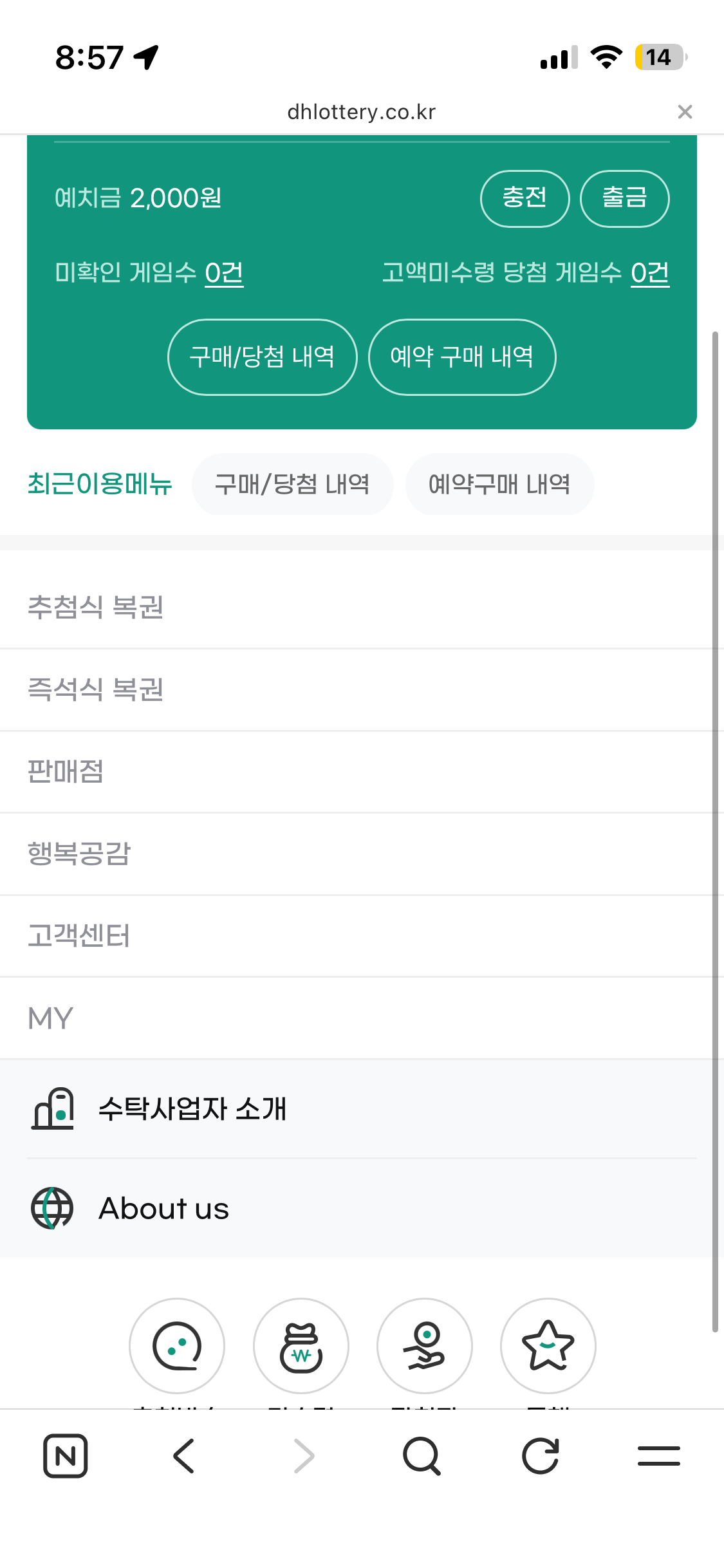Tap the money bag circular icon
The image size is (724, 1568).
(301, 1345)
